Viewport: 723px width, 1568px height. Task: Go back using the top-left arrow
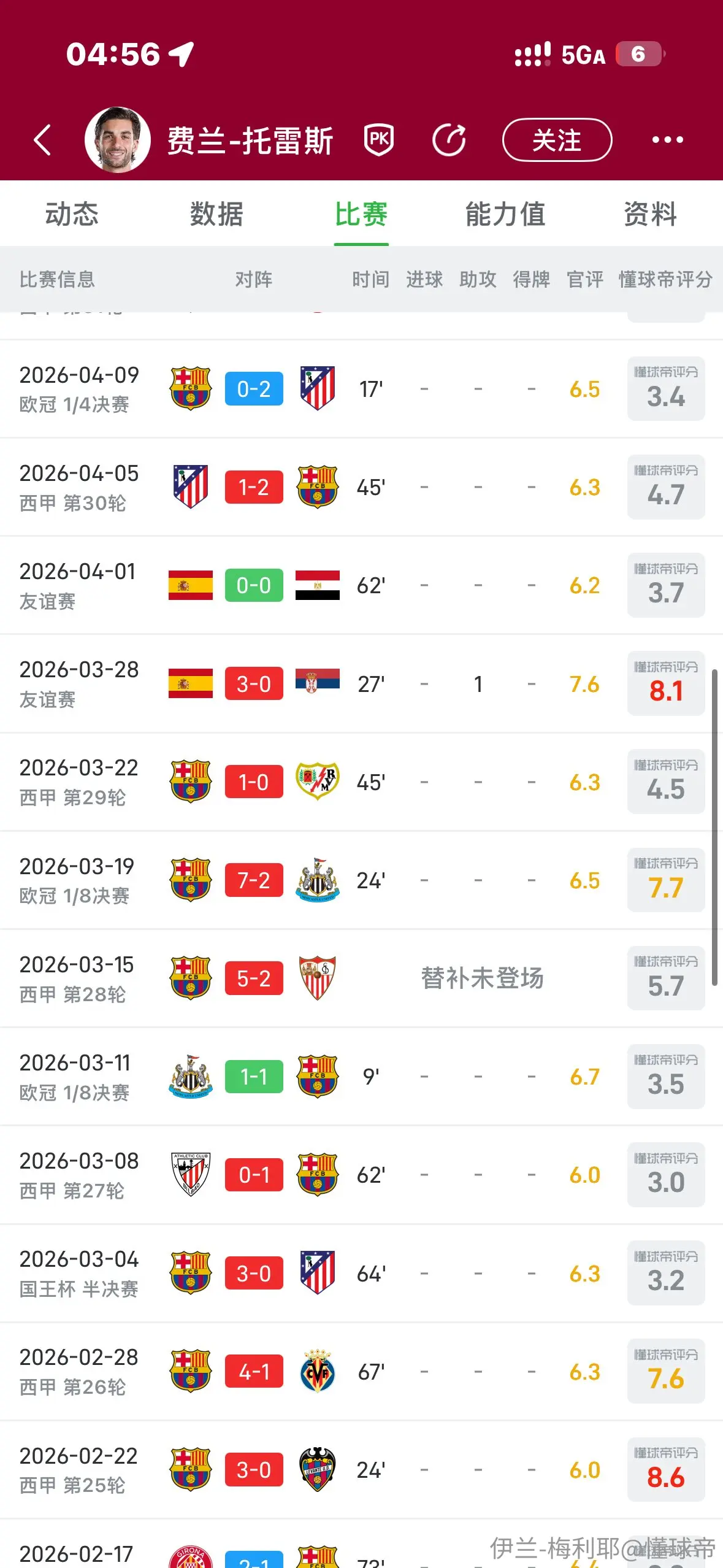[42, 140]
